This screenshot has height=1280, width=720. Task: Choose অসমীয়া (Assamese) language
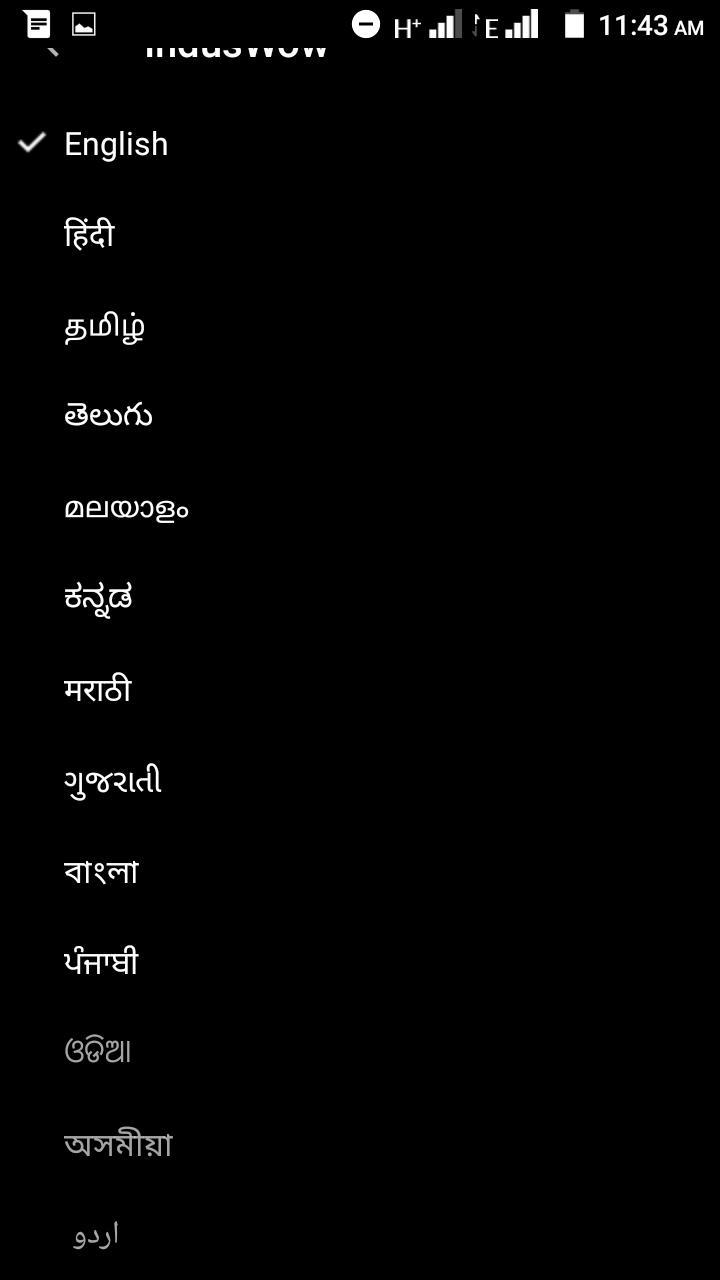click(118, 1143)
